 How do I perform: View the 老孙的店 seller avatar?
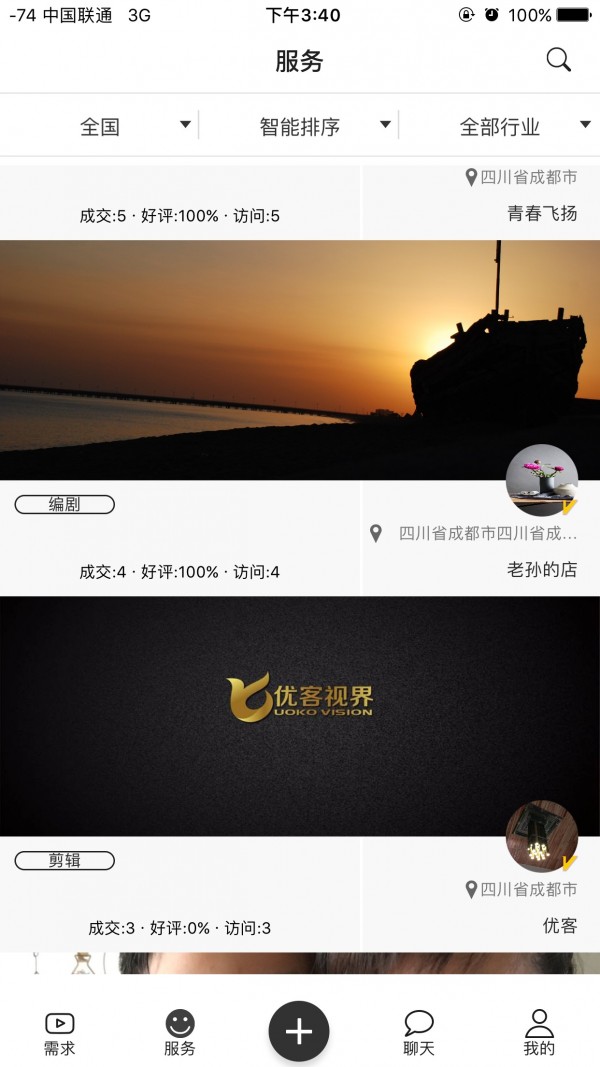coord(542,480)
